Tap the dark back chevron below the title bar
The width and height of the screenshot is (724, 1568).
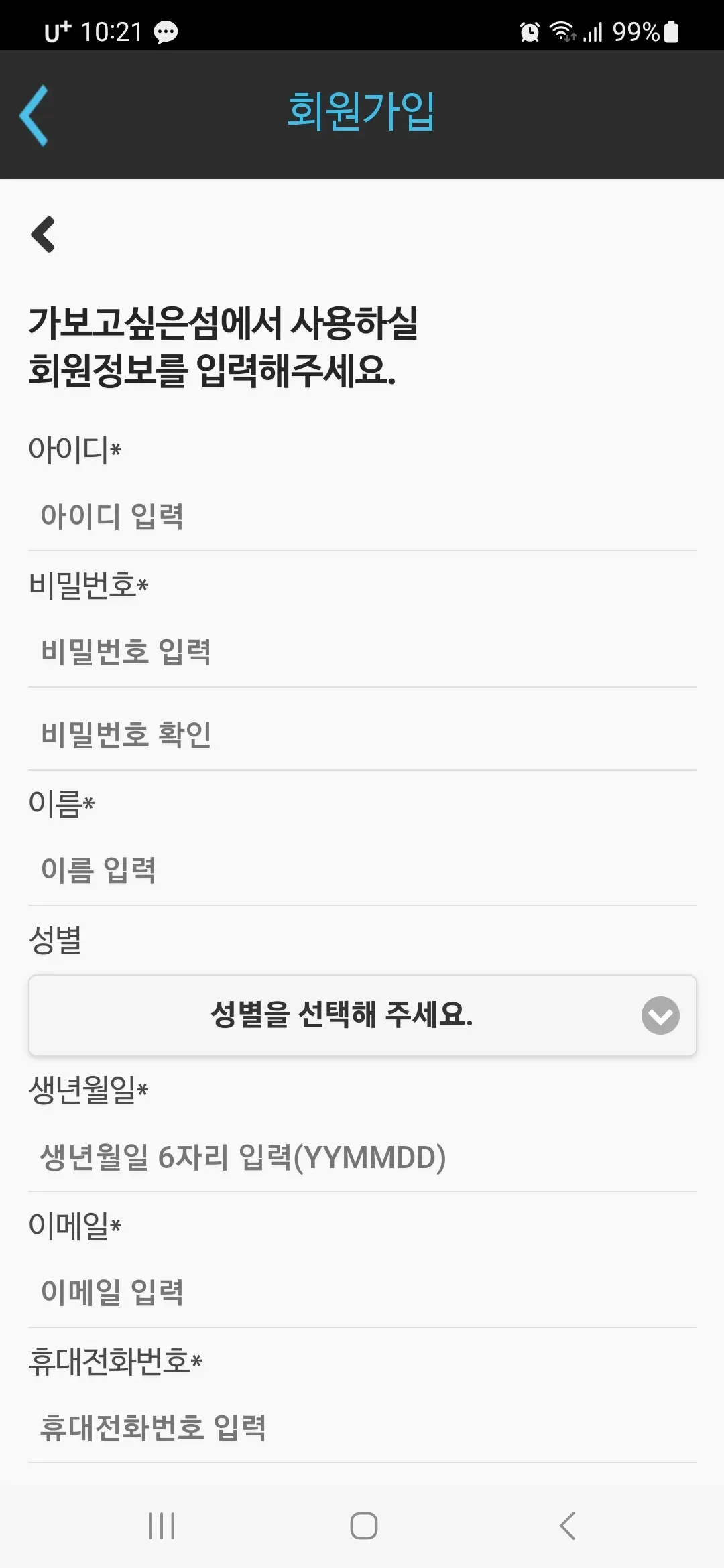click(x=42, y=236)
